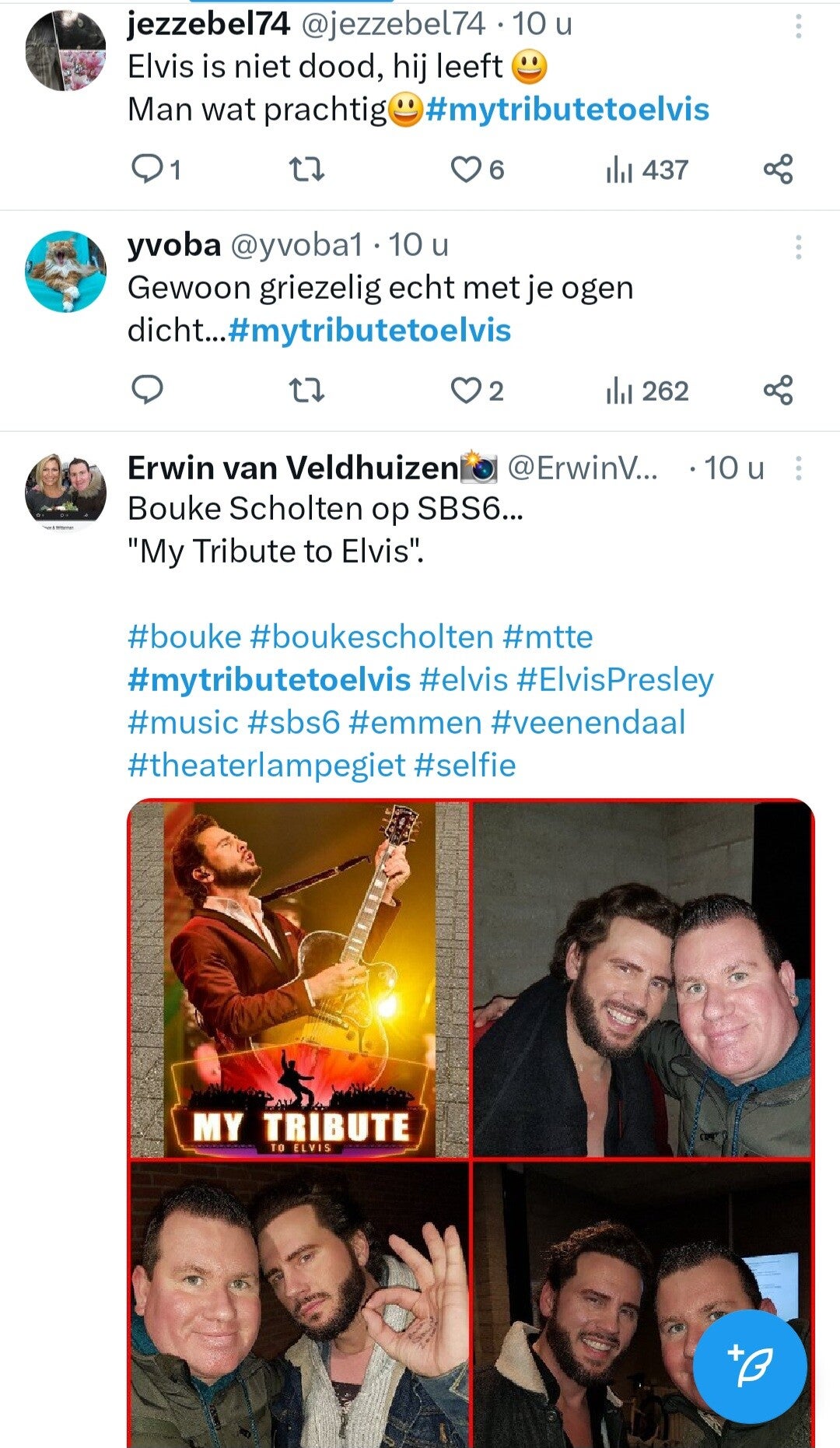Like yvoba's tweet
Image resolution: width=840 pixels, height=1448 pixels.
(x=467, y=390)
